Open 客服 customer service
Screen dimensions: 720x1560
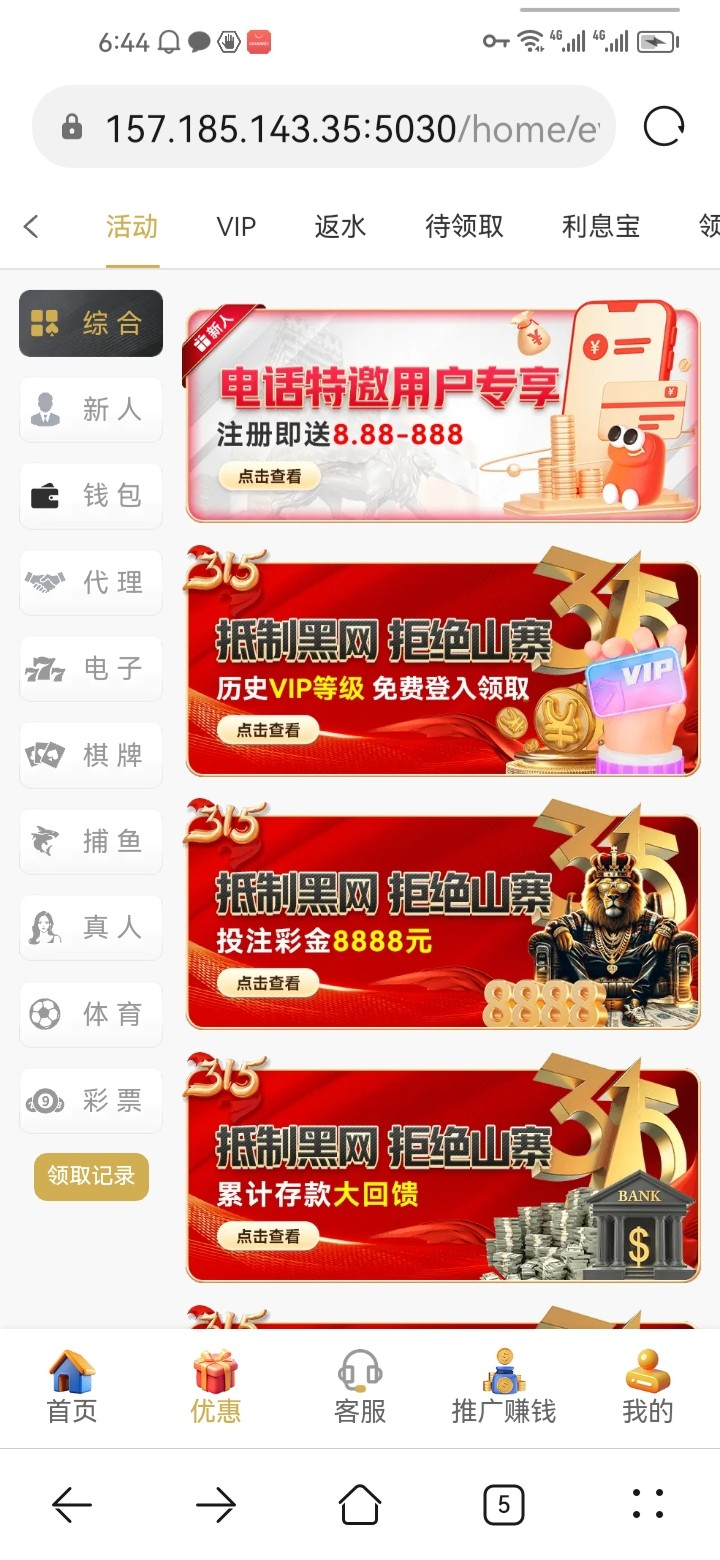click(360, 1388)
